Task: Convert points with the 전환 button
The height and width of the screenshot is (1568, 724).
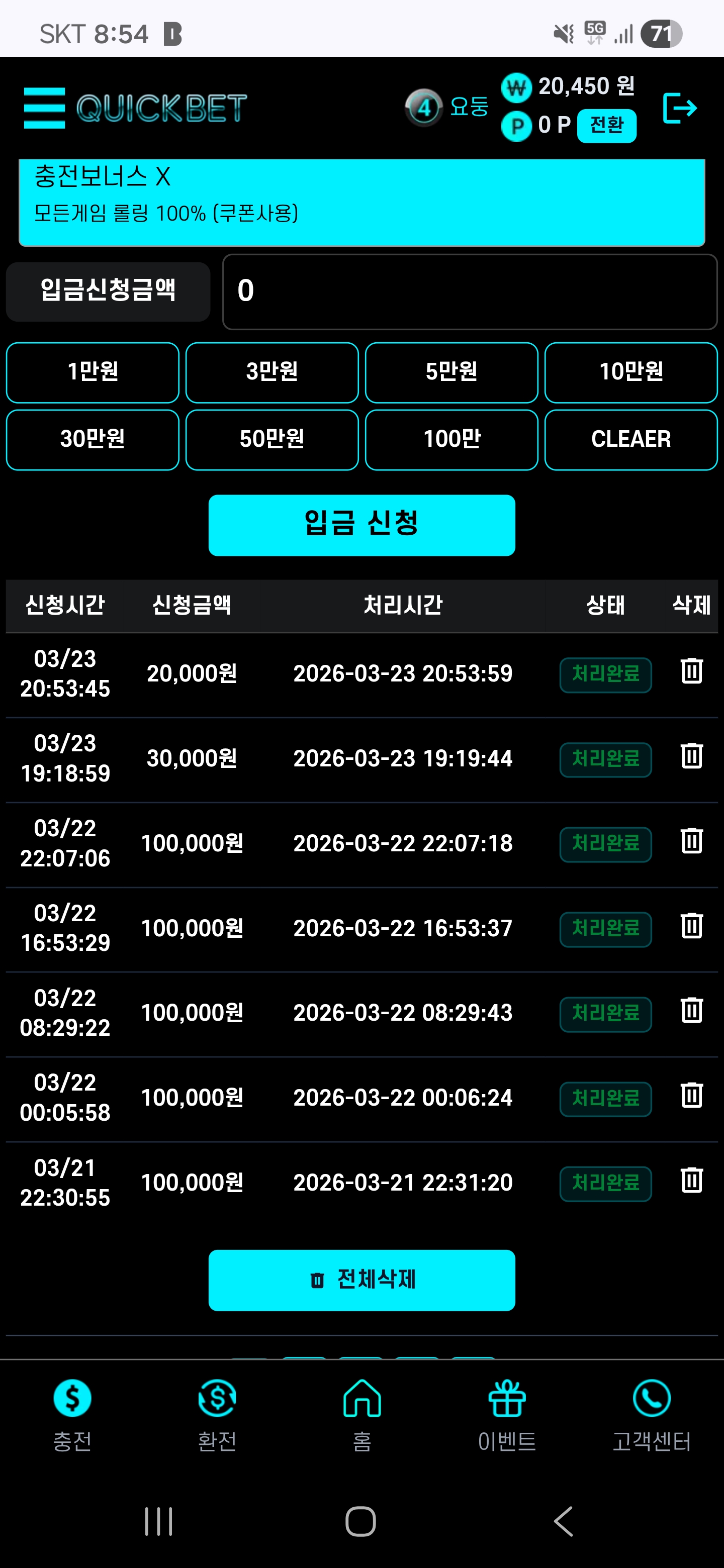Action: point(606,126)
